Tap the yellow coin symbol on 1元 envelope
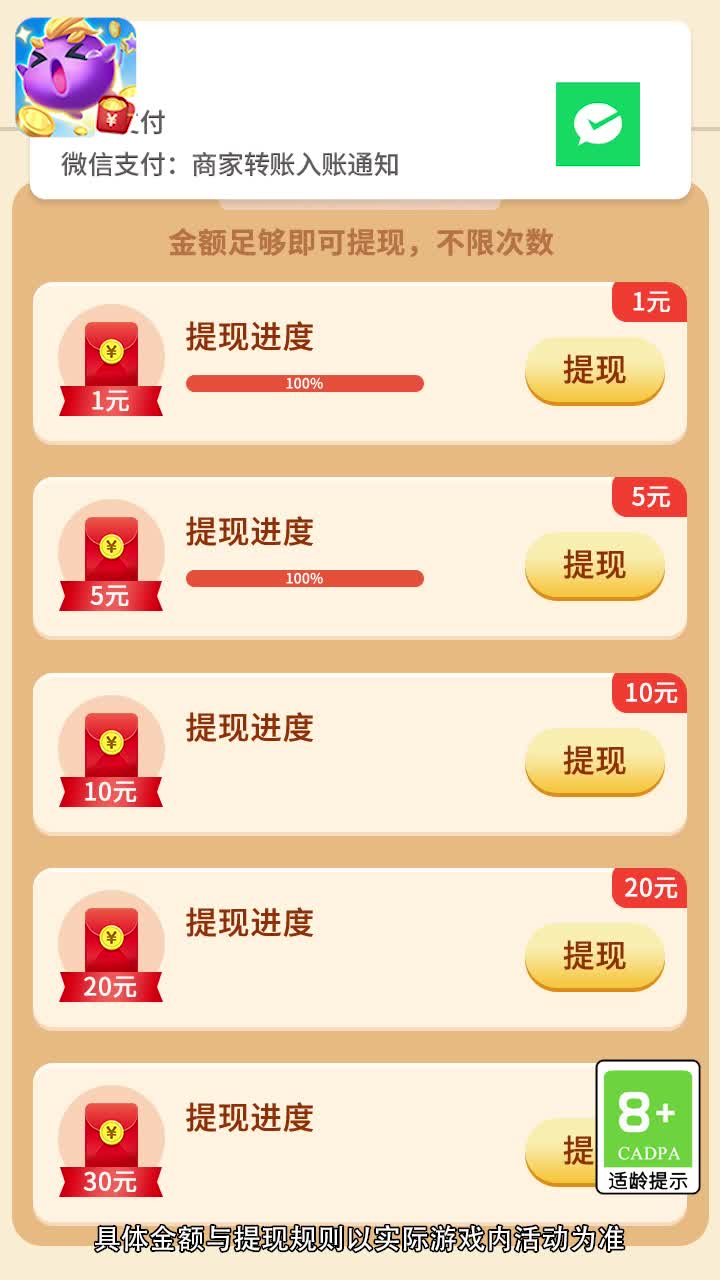This screenshot has width=720, height=1280. [x=110, y=350]
